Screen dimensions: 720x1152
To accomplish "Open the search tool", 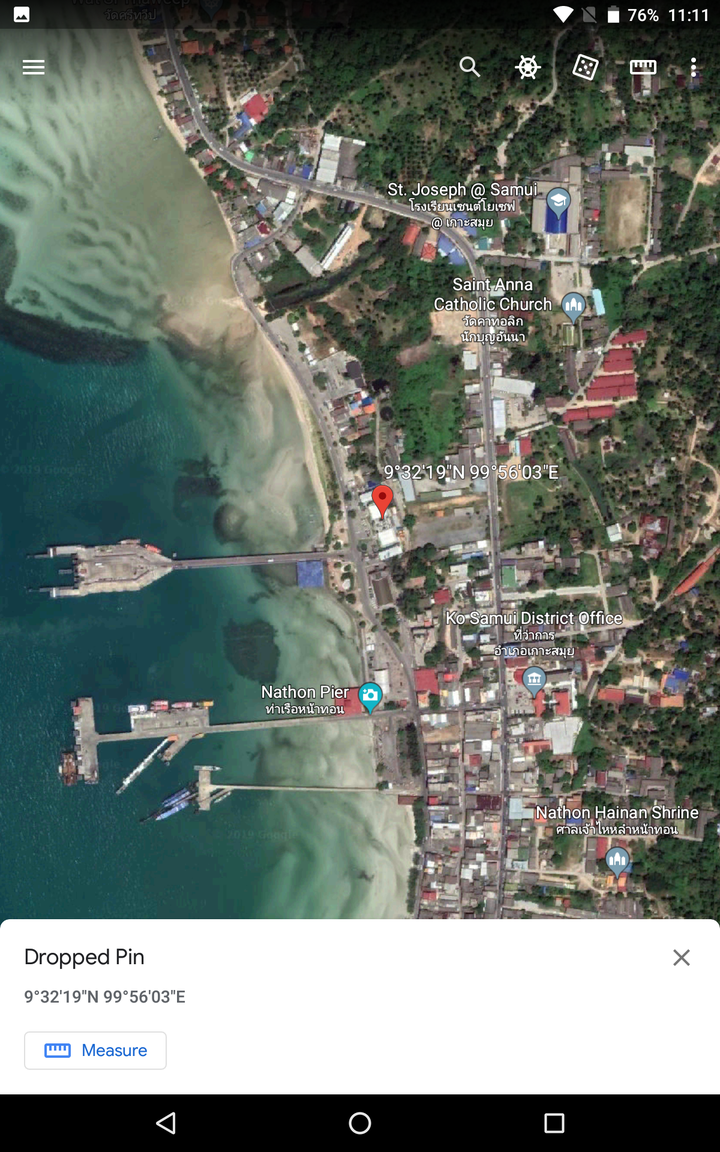I will pyautogui.click(x=470, y=67).
